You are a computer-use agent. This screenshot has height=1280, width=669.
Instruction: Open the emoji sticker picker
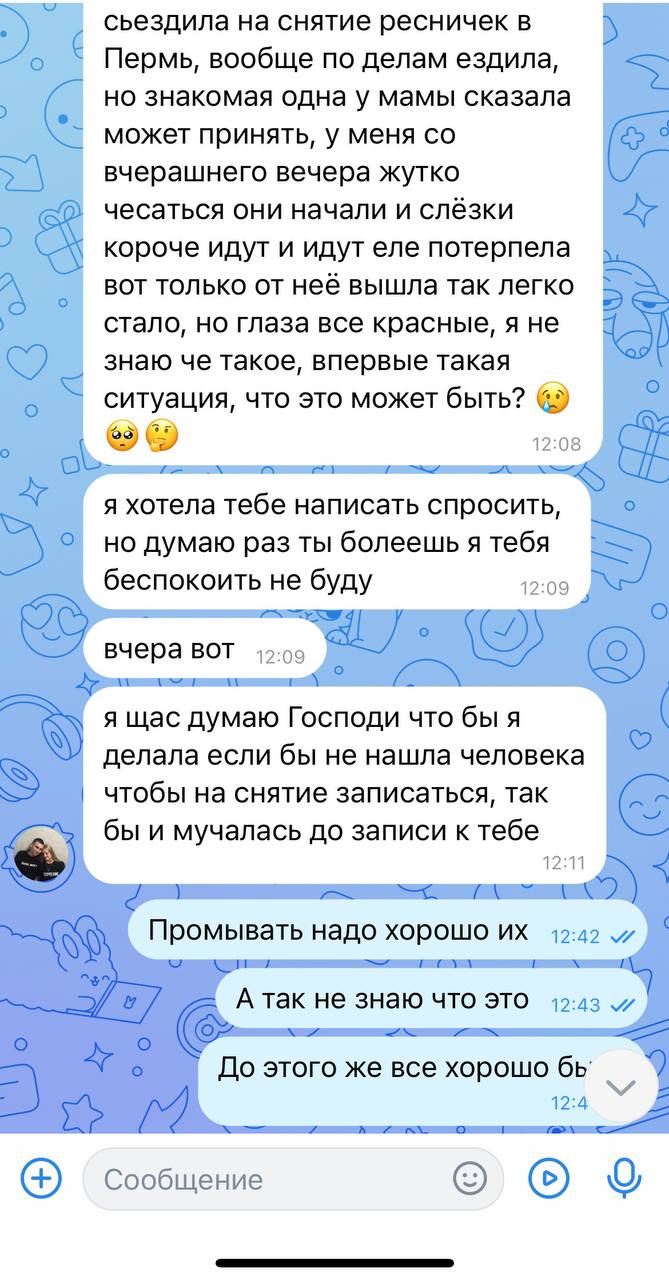click(x=470, y=1178)
